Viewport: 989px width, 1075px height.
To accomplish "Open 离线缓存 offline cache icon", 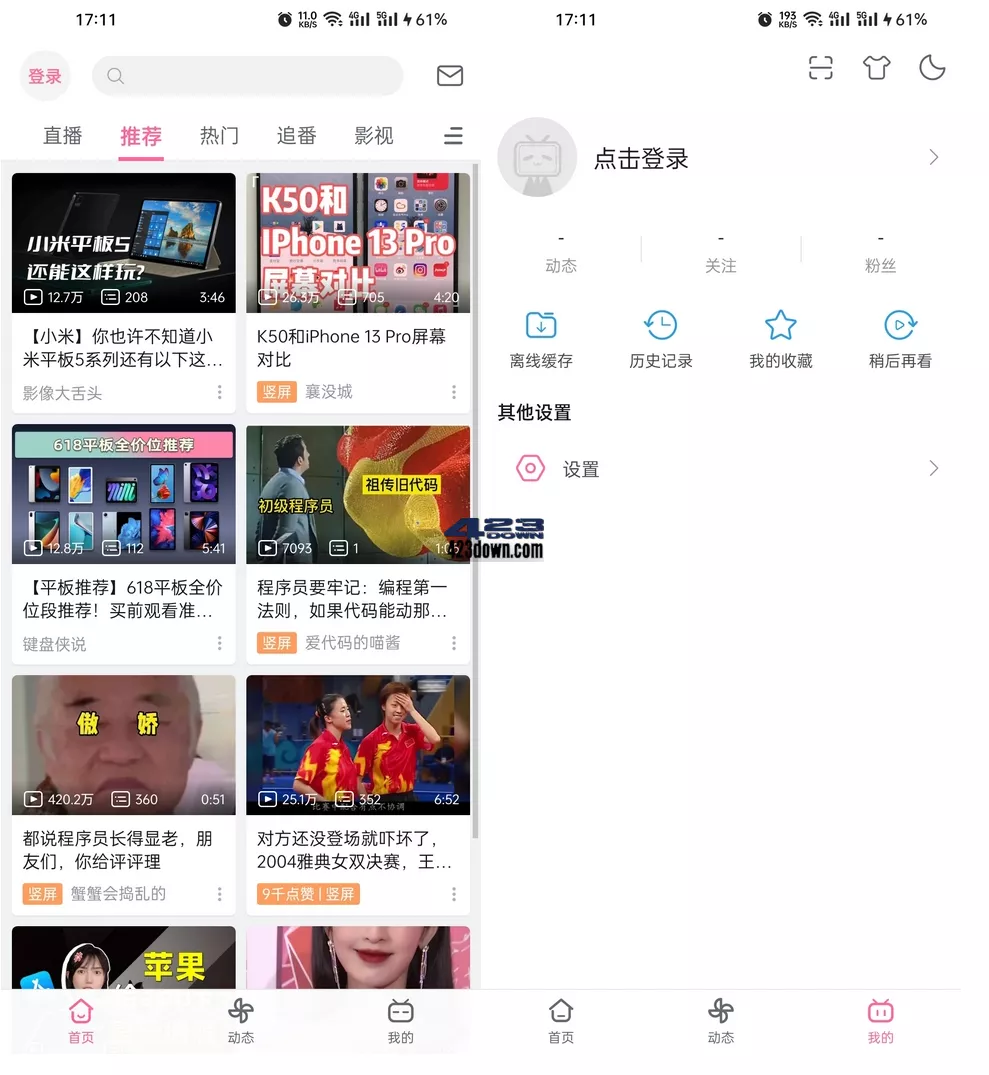I will (540, 325).
